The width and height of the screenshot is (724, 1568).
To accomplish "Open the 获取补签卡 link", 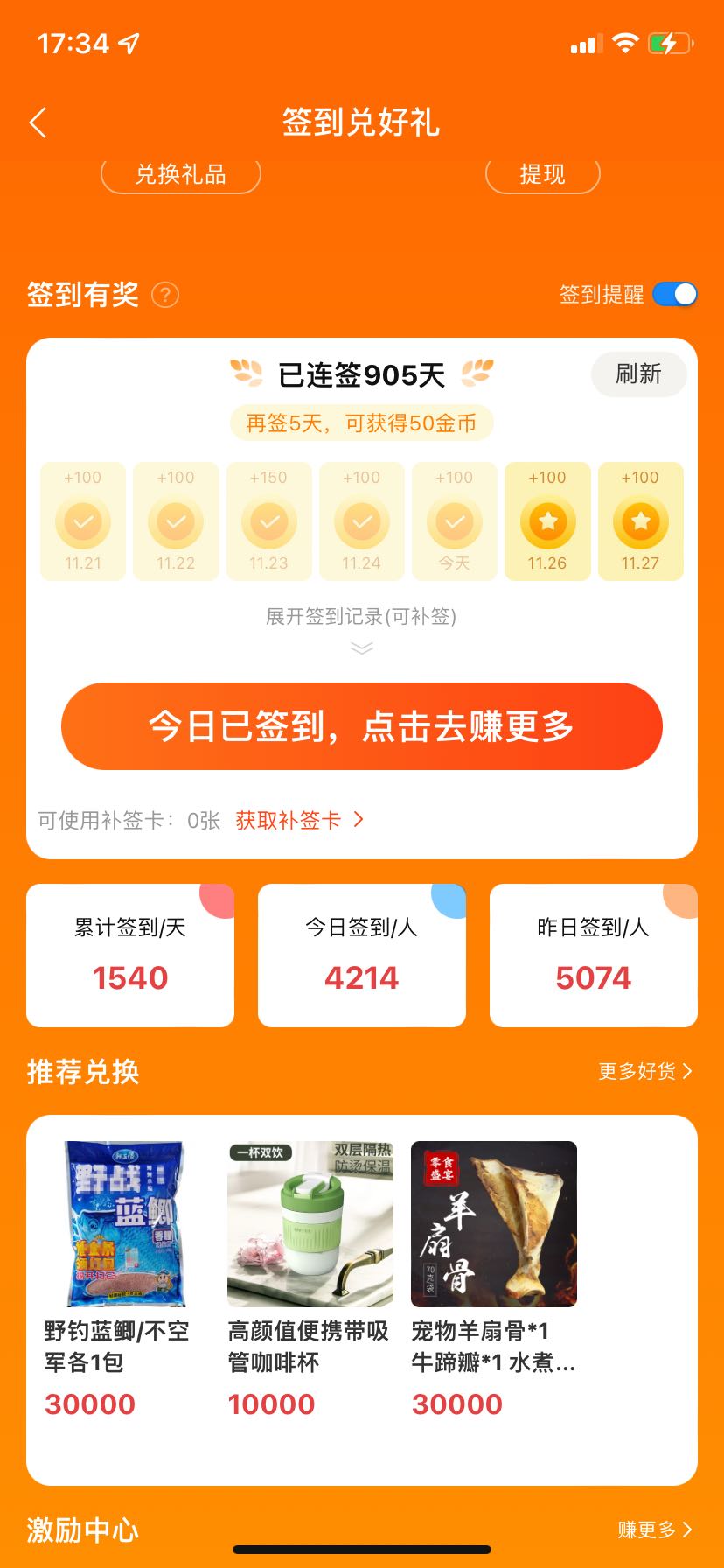I will [300, 820].
